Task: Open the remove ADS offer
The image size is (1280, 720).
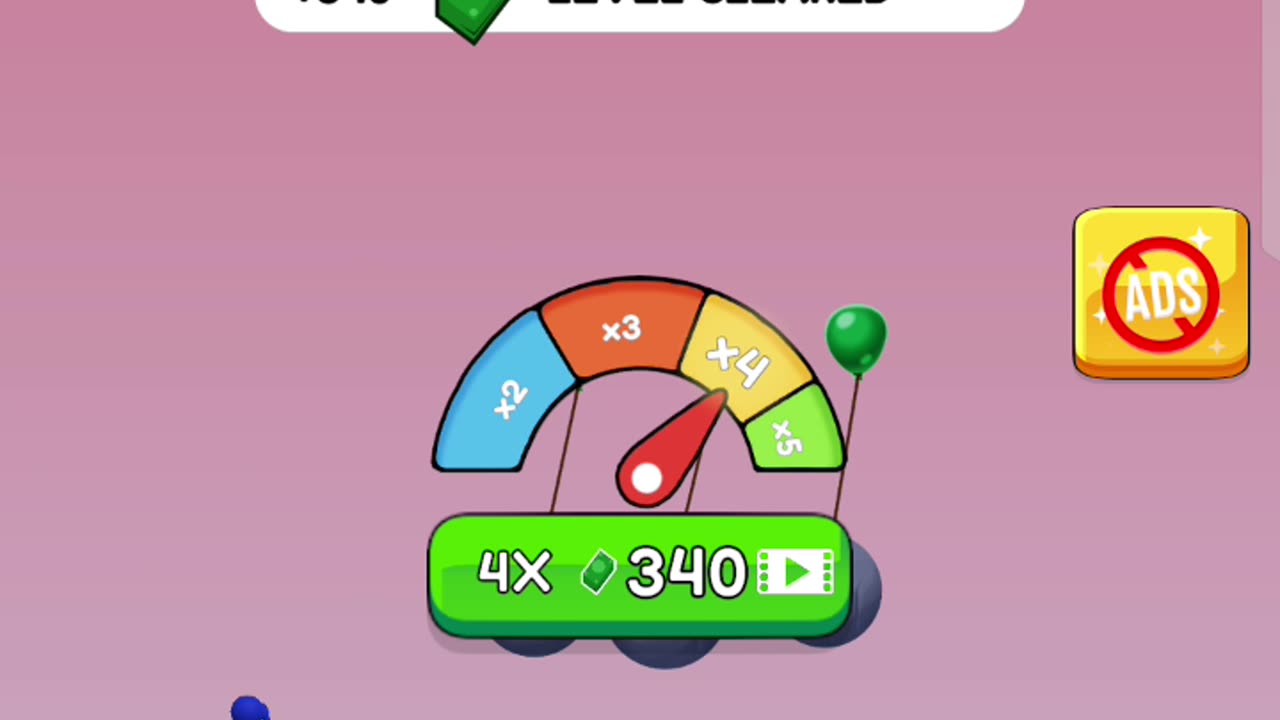Action: (x=1160, y=293)
